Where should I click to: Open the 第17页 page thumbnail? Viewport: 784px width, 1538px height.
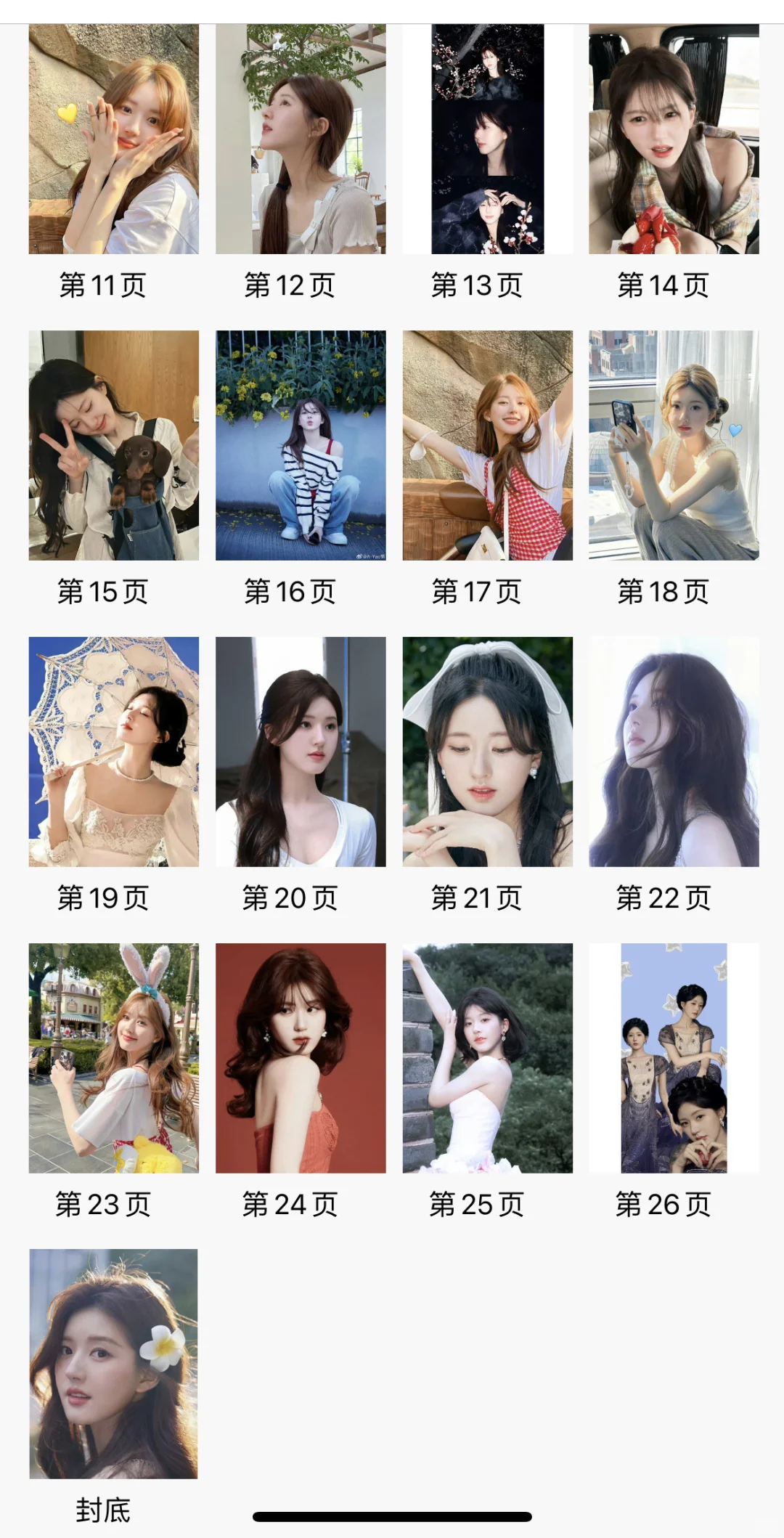coord(488,445)
